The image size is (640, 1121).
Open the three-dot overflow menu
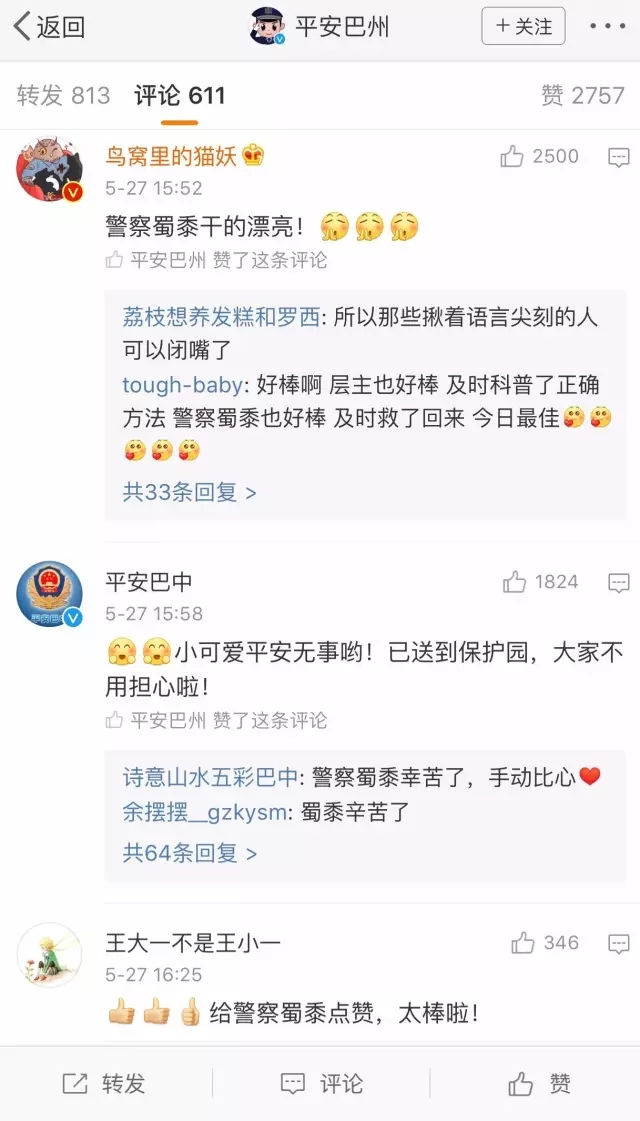click(607, 27)
